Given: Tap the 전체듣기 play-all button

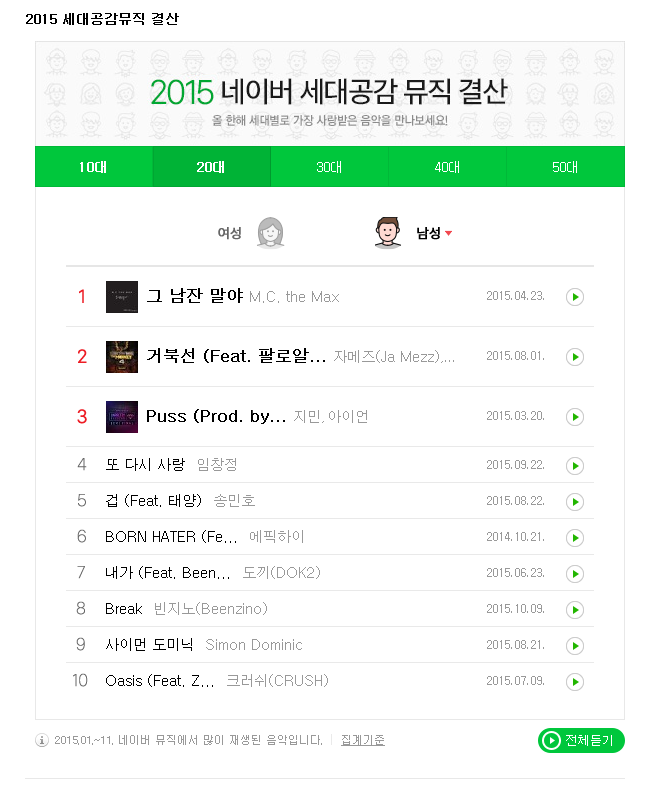Looking at the screenshot, I should tap(581, 740).
